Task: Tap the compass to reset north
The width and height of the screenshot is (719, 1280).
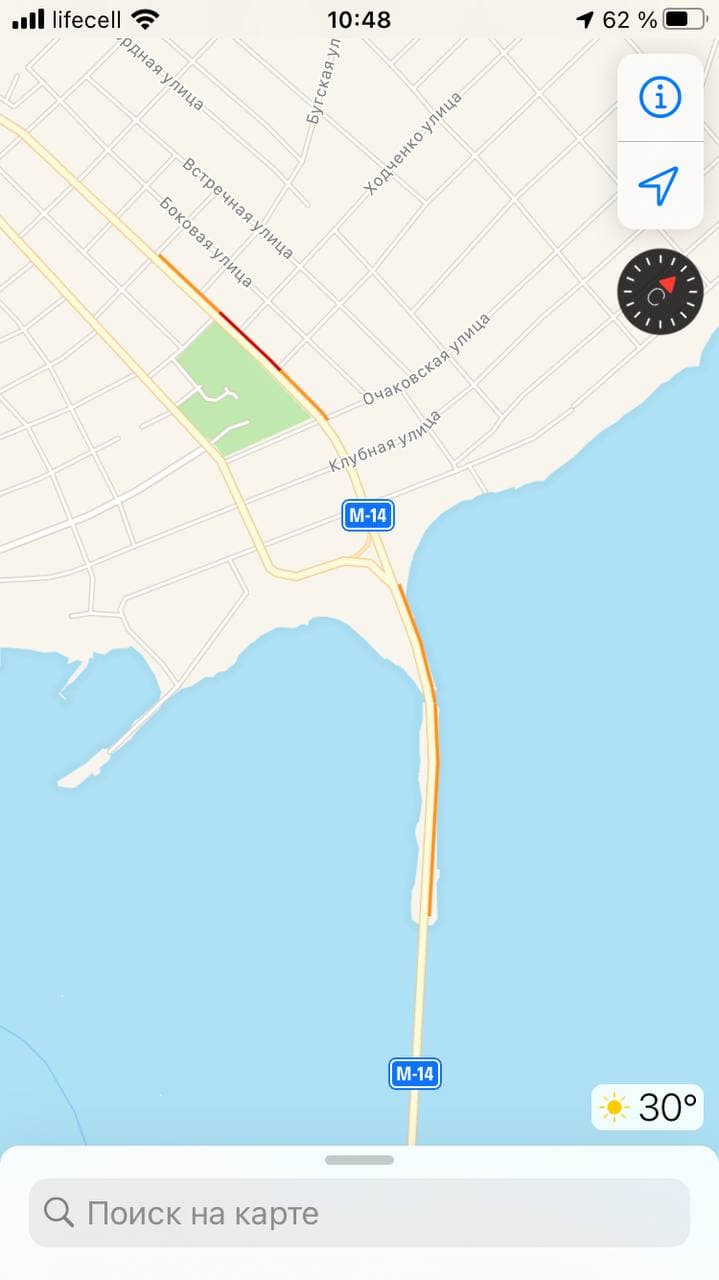Action: (660, 291)
